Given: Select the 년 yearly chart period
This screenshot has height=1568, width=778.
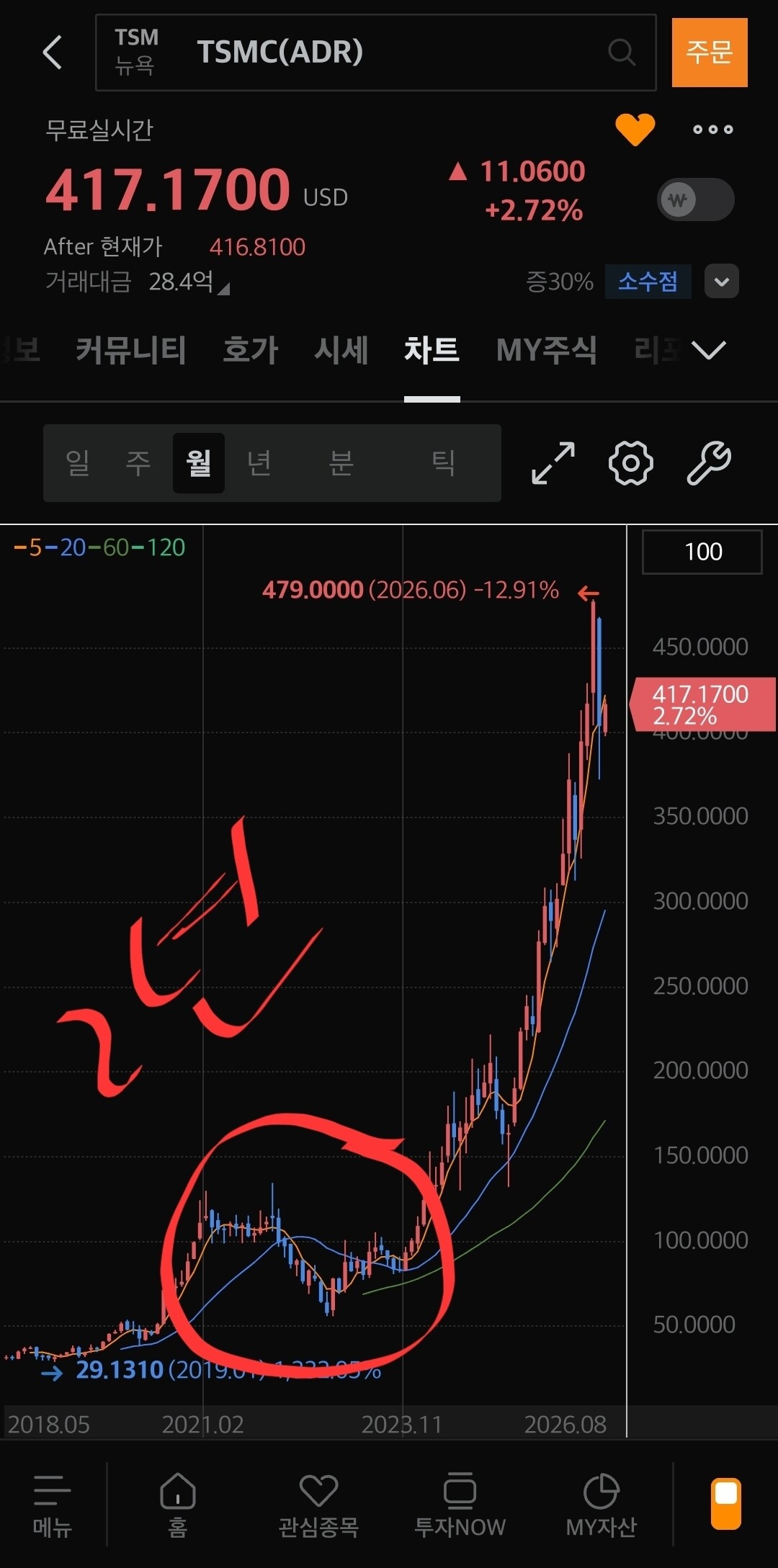Looking at the screenshot, I should [259, 462].
